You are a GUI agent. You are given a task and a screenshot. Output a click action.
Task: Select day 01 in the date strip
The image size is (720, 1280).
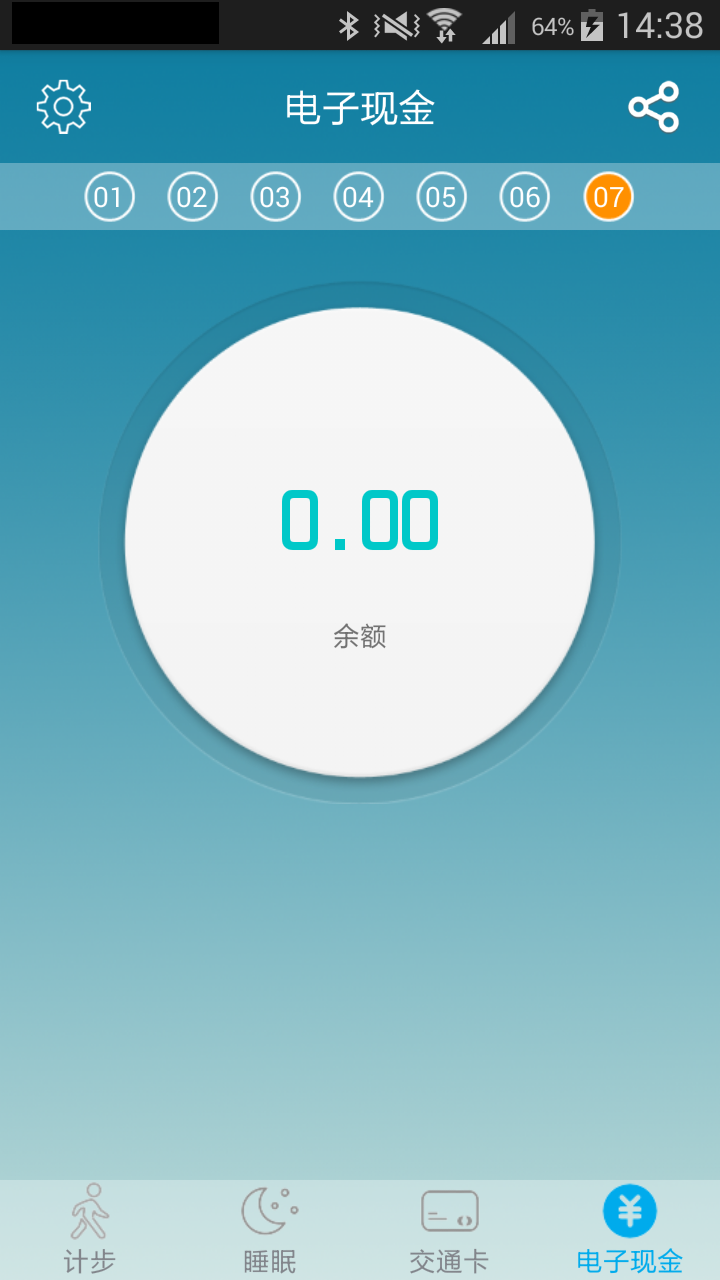(109, 197)
